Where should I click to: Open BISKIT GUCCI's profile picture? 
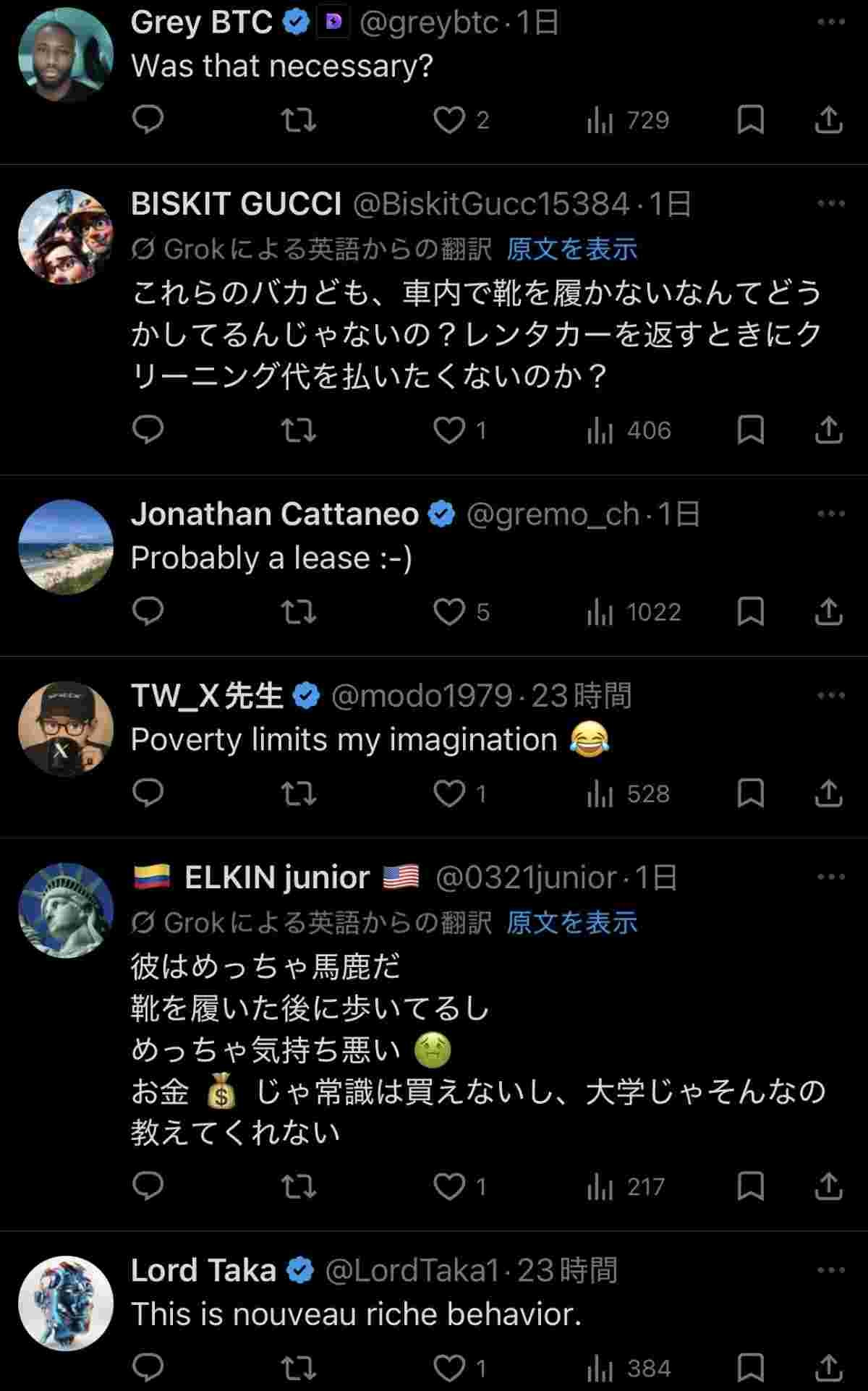tap(66, 237)
